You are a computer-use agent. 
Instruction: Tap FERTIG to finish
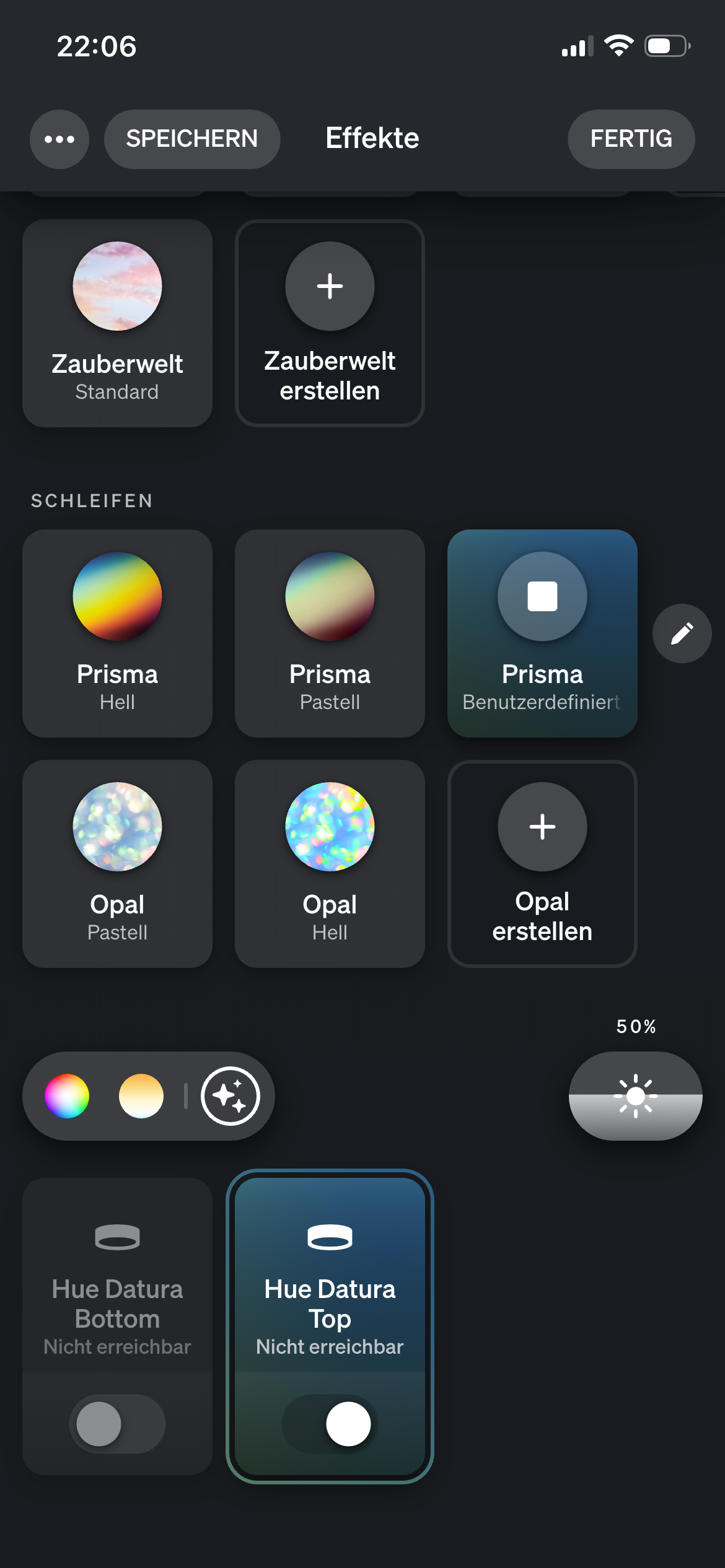(x=631, y=139)
